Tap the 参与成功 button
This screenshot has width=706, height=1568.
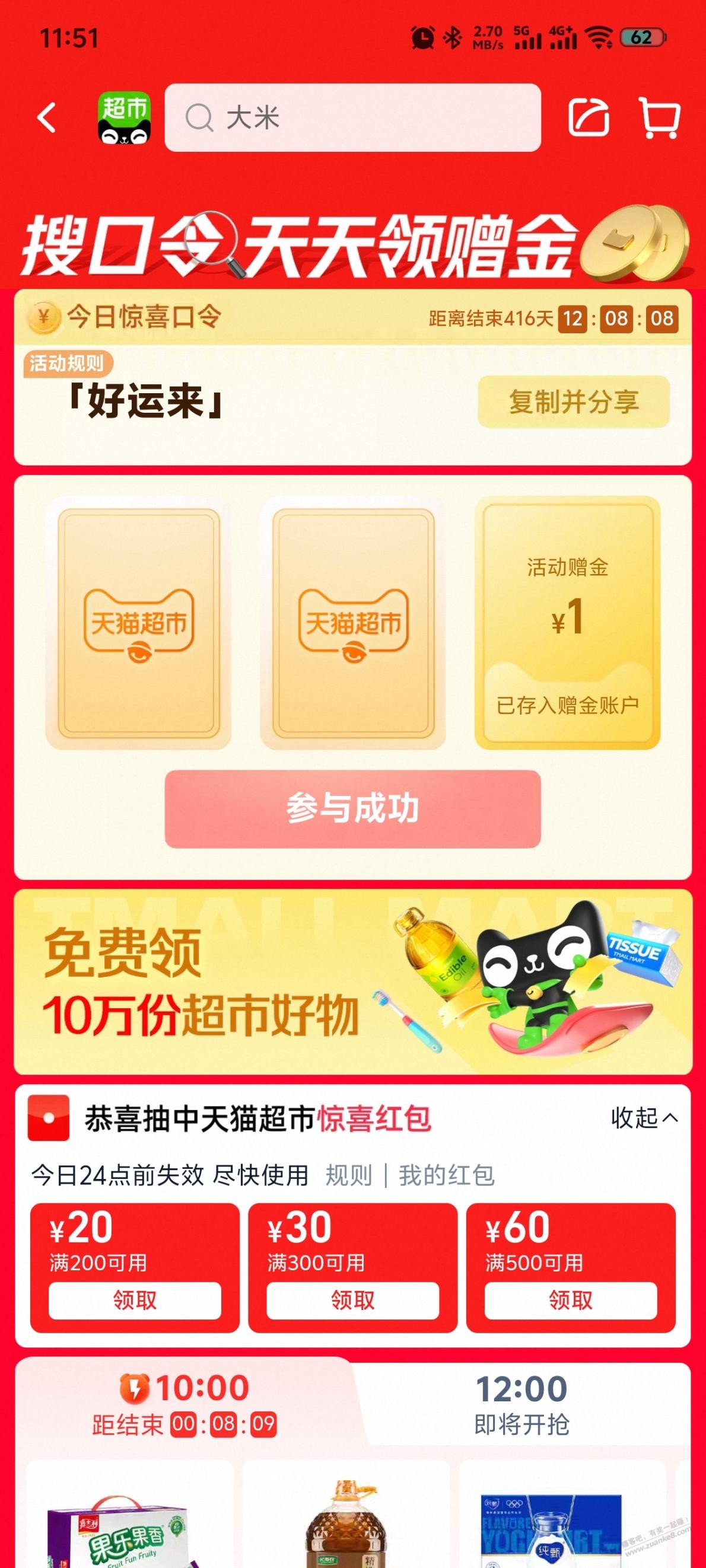(x=352, y=808)
